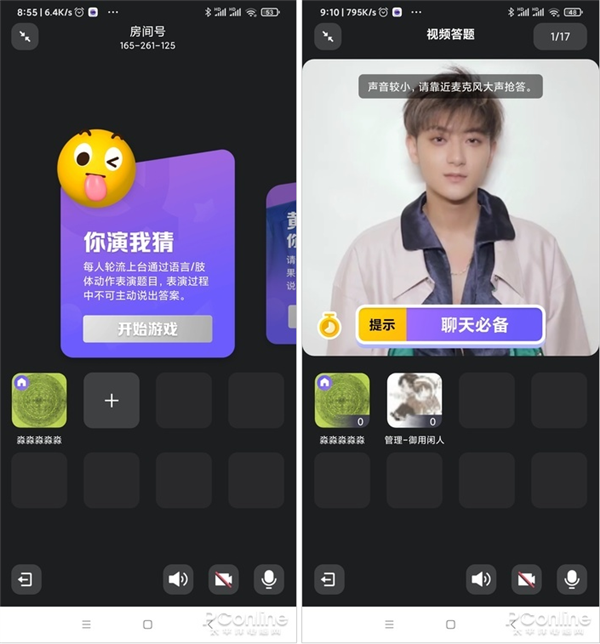600x644 pixels.
Task: Tap the 提示 hint button
Action: click(x=381, y=325)
